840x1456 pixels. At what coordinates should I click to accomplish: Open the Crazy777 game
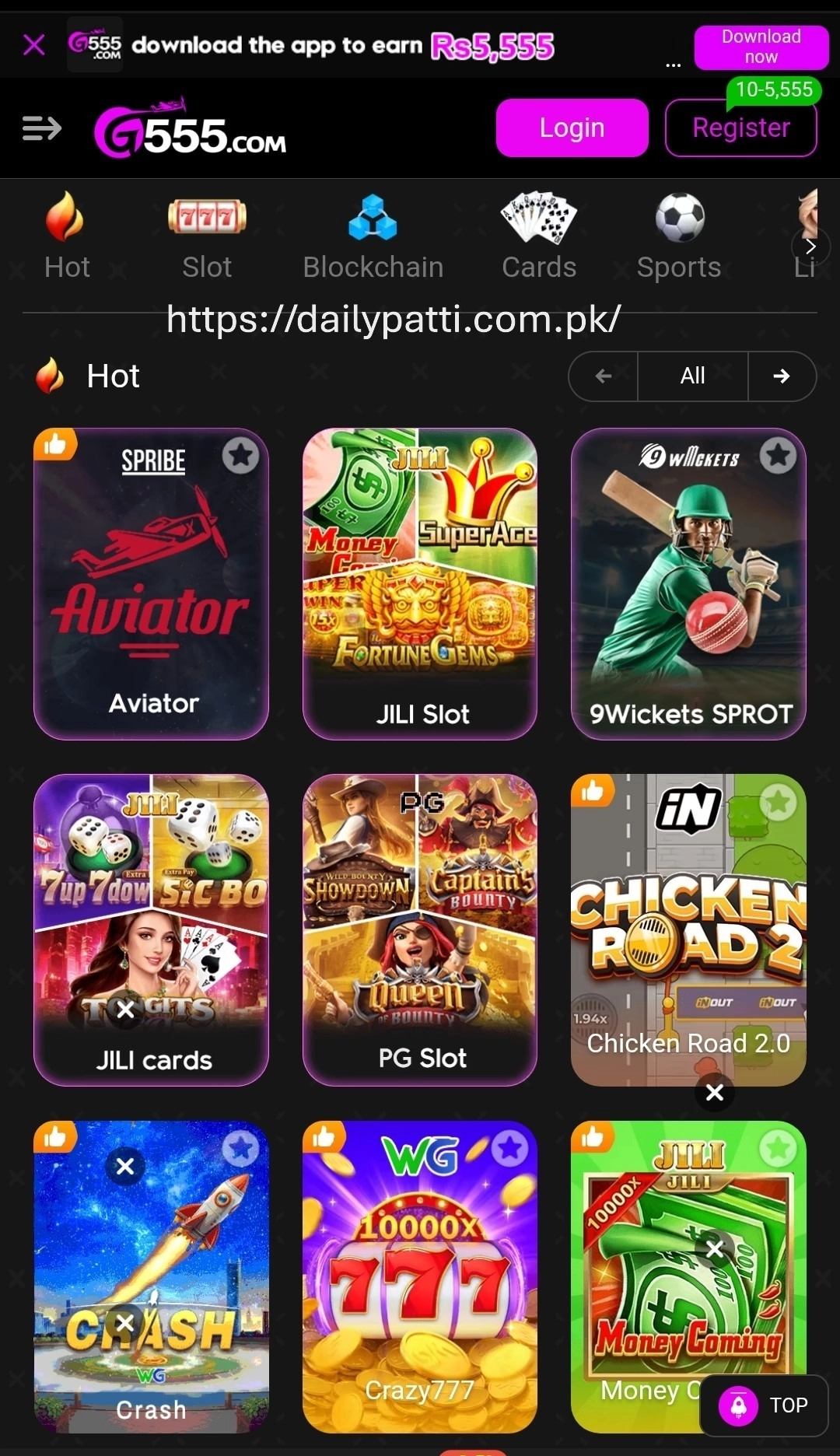coord(420,1276)
